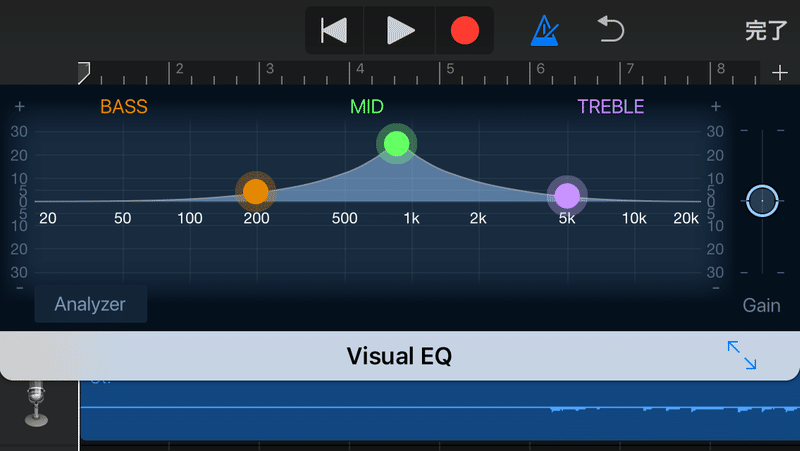
Task: Add a section with the ruler plus
Action: click(x=780, y=72)
